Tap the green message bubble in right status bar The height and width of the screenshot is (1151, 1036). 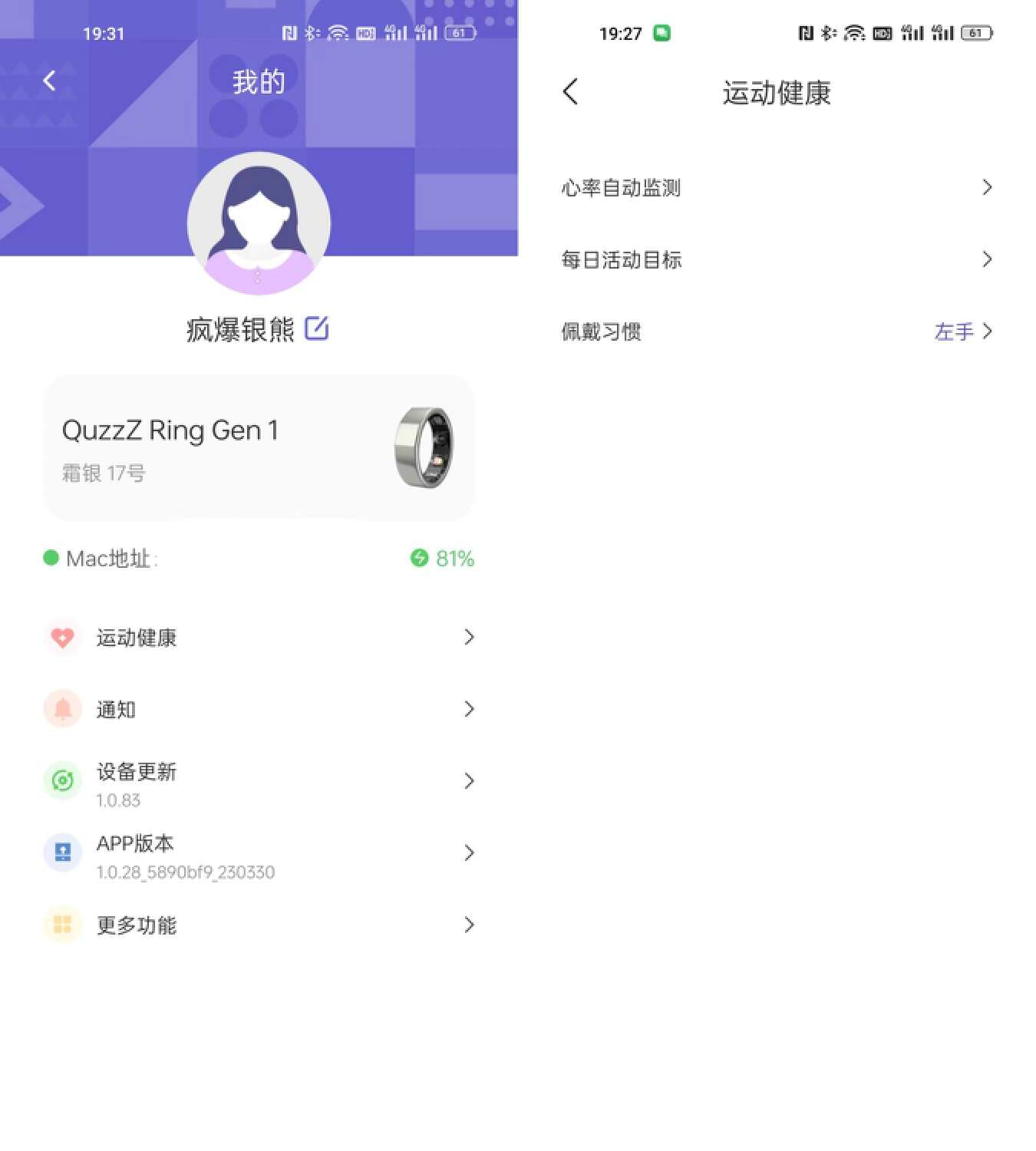click(662, 34)
